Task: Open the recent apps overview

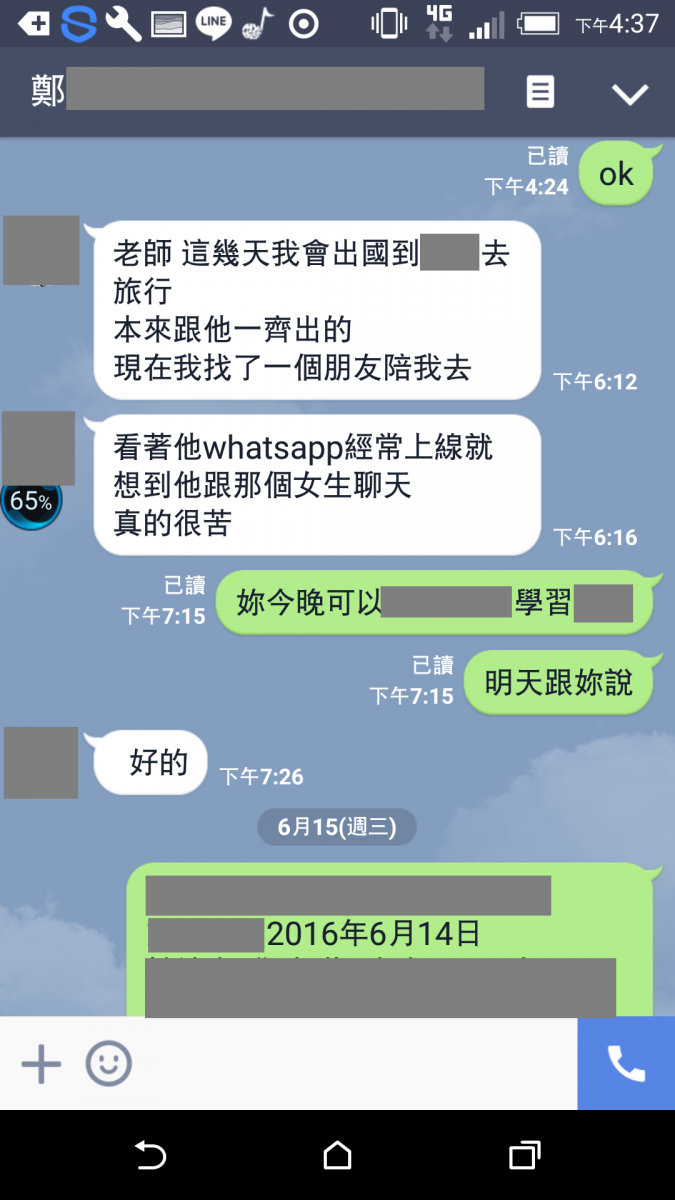Action: (524, 1155)
